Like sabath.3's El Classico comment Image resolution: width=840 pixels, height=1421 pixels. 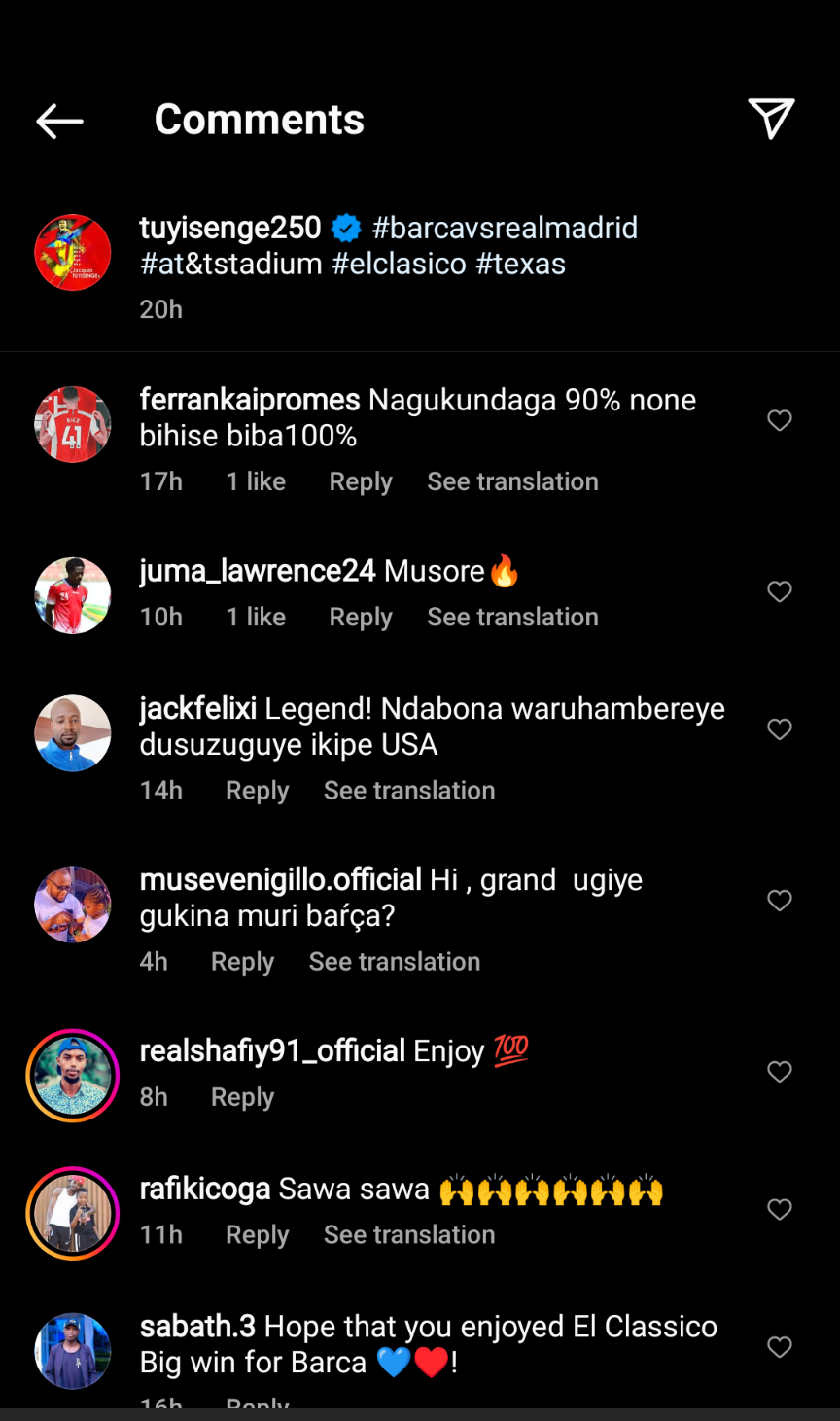pos(780,1347)
